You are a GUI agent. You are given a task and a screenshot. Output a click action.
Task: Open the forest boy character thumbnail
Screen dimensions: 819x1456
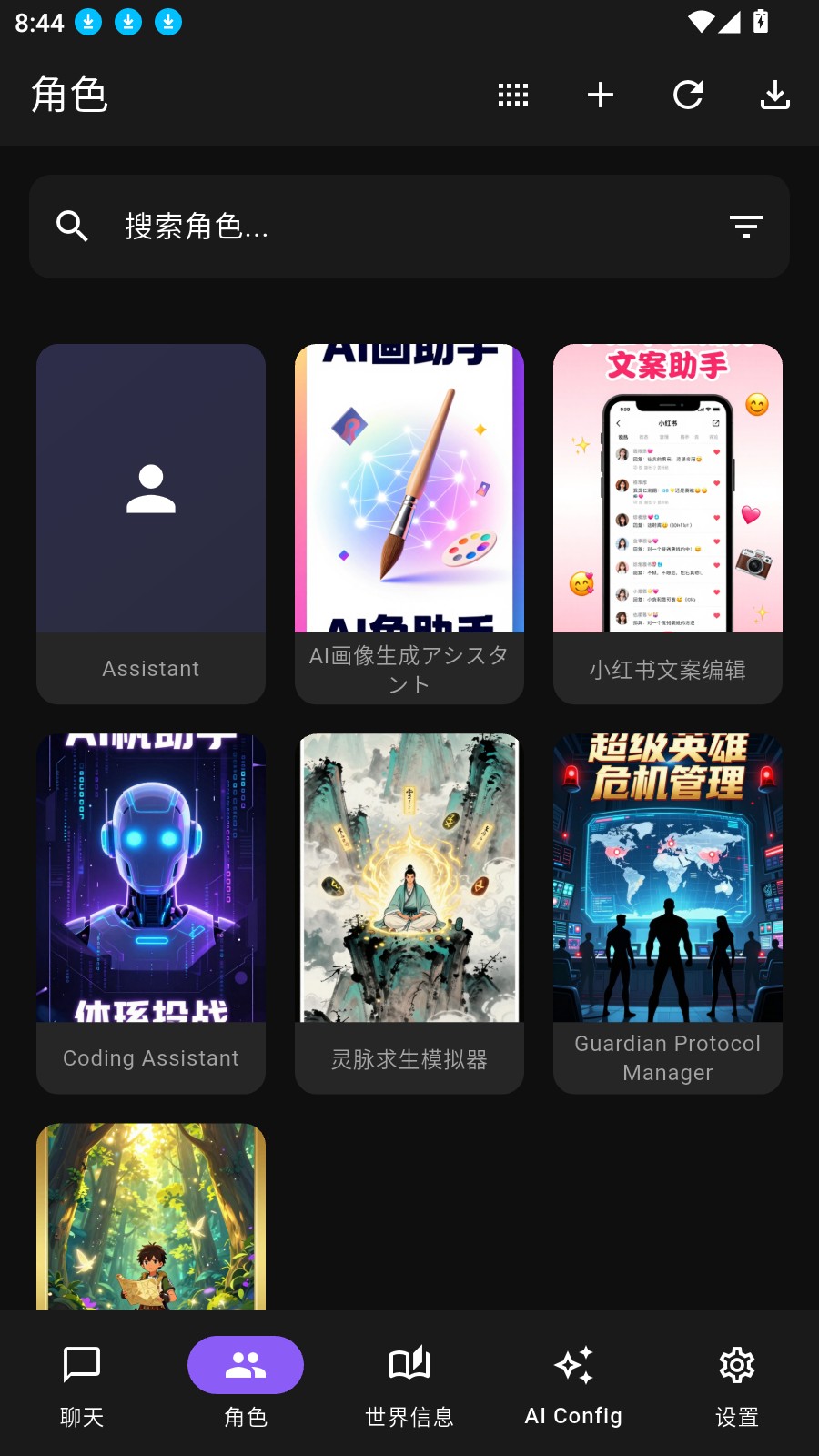[151, 1219]
